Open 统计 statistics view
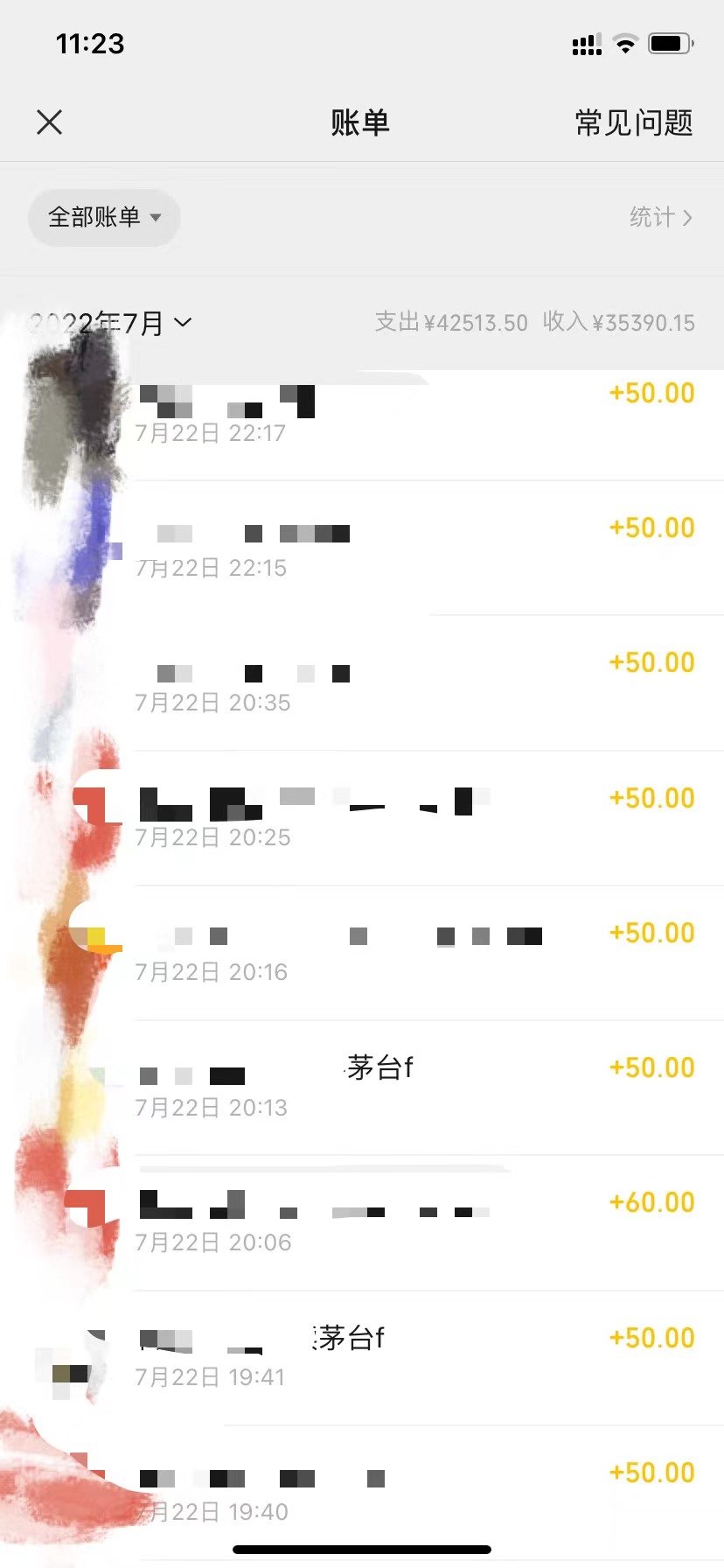The image size is (724, 1568). pyautogui.click(x=660, y=217)
